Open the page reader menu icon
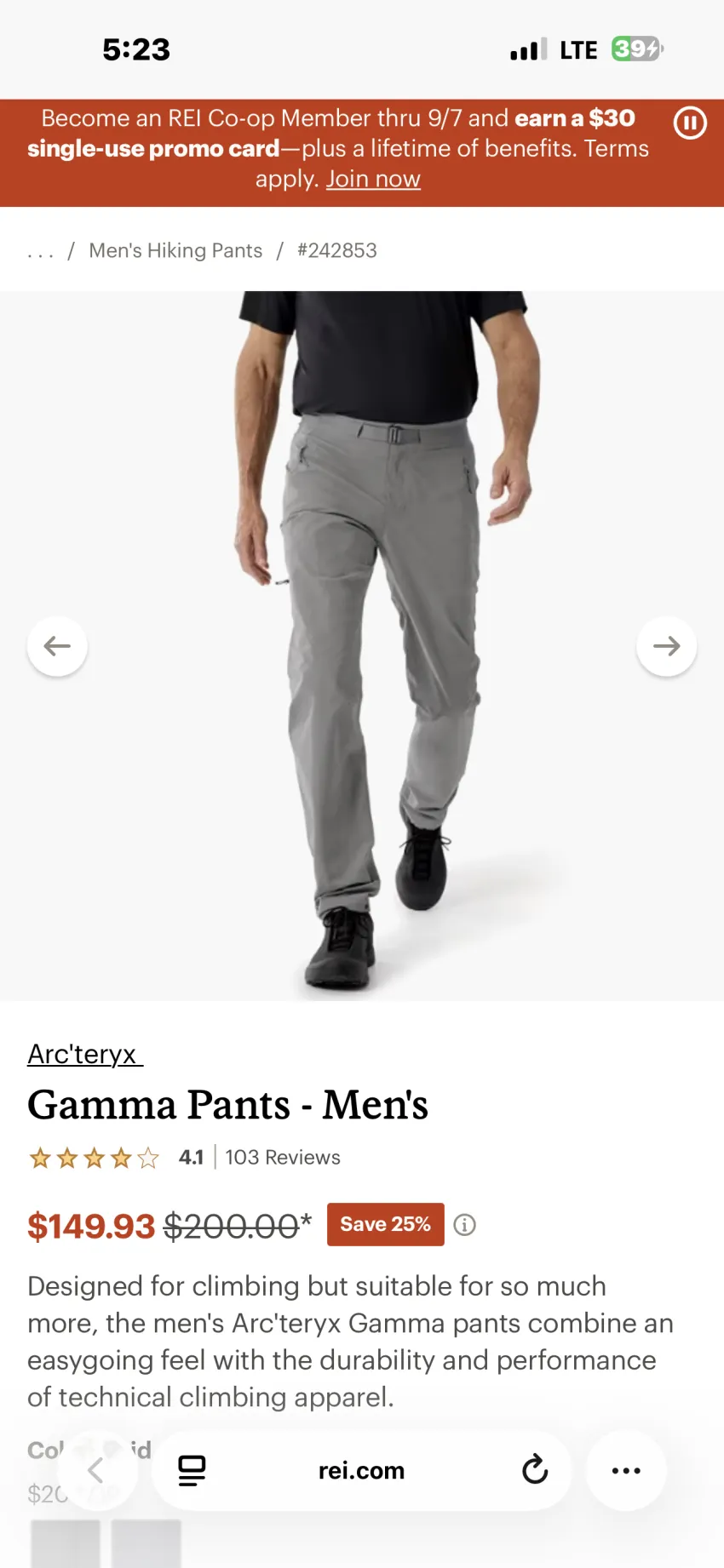724x1568 pixels. coord(192,1470)
